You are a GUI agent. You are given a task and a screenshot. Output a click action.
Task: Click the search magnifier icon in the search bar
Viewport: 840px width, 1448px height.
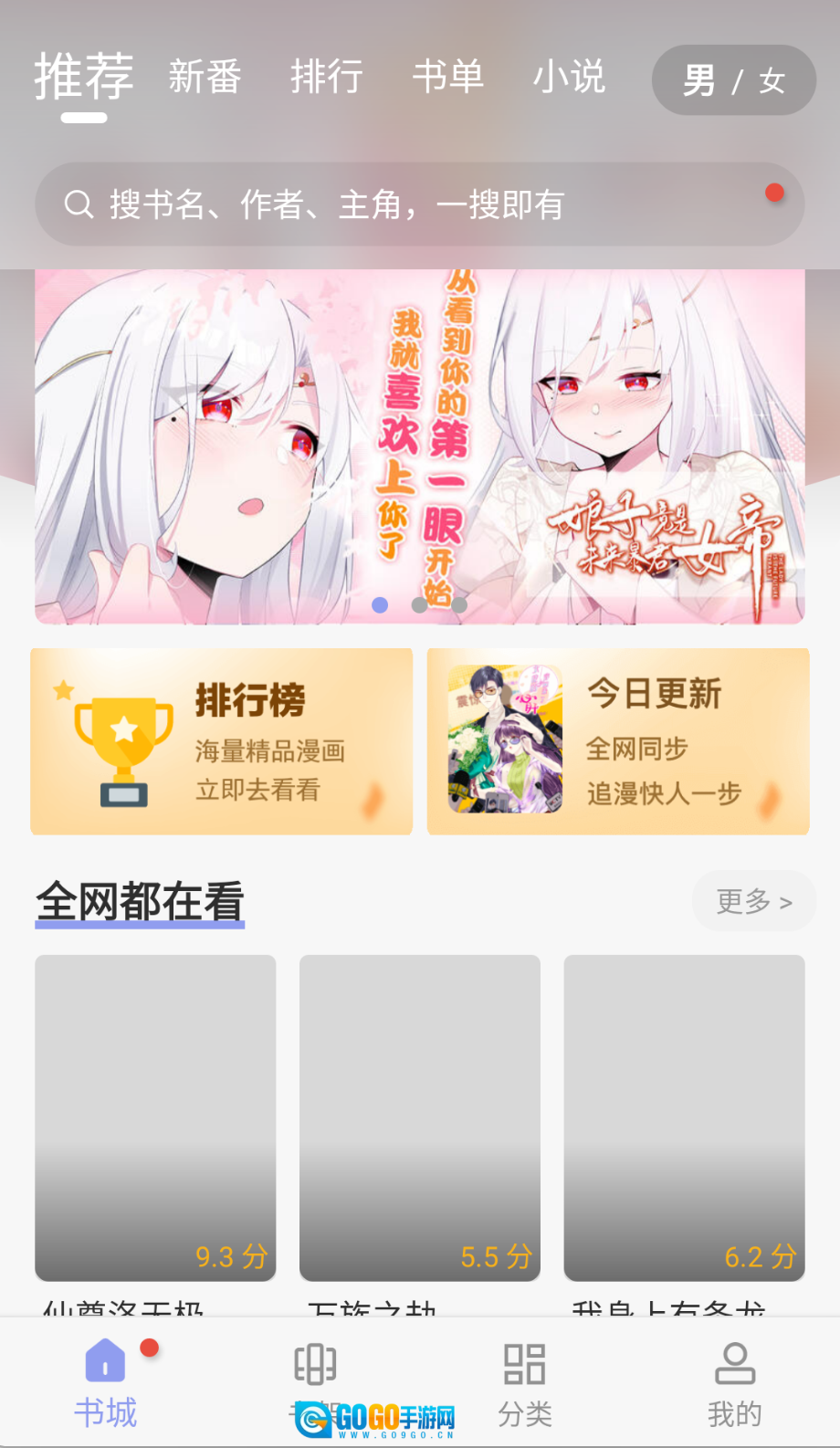[x=78, y=203]
